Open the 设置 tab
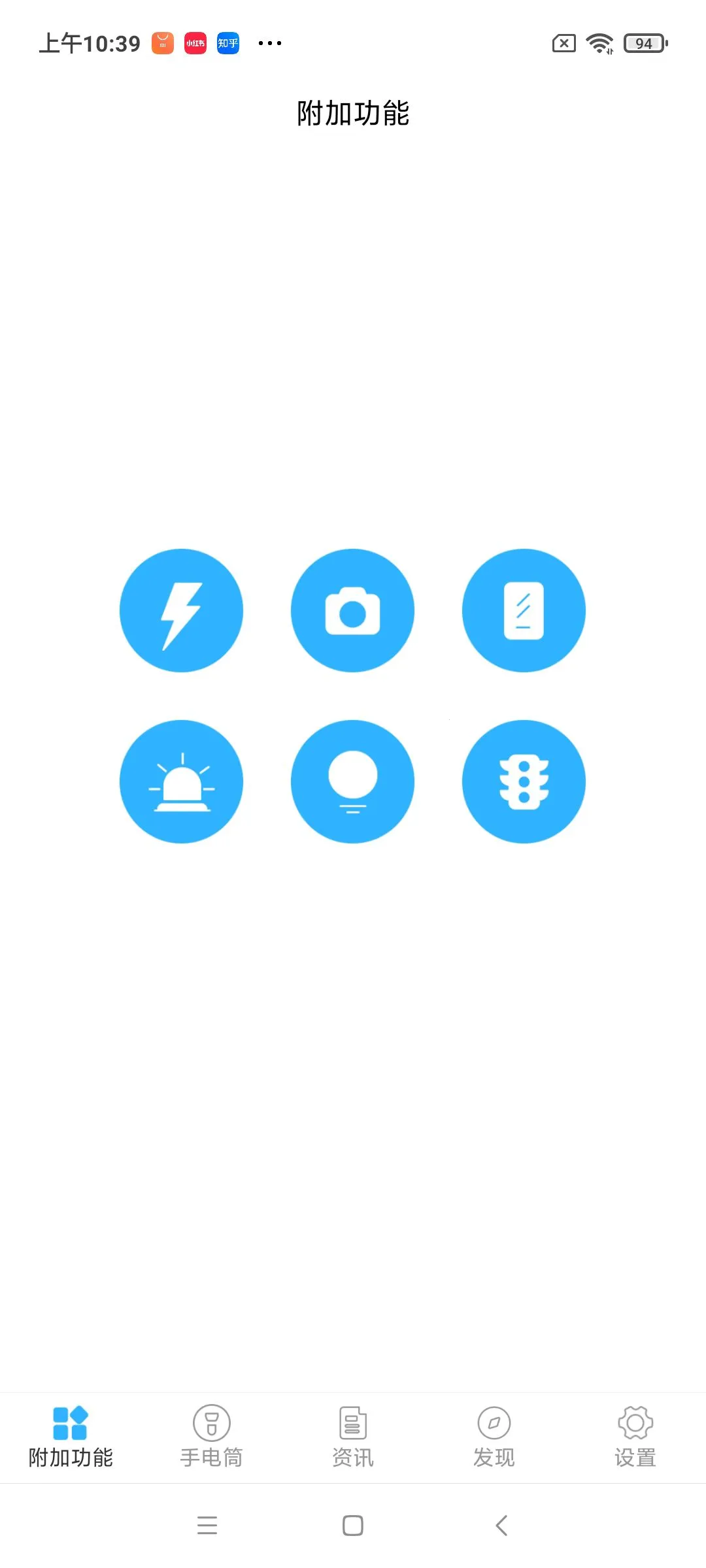 point(635,1437)
